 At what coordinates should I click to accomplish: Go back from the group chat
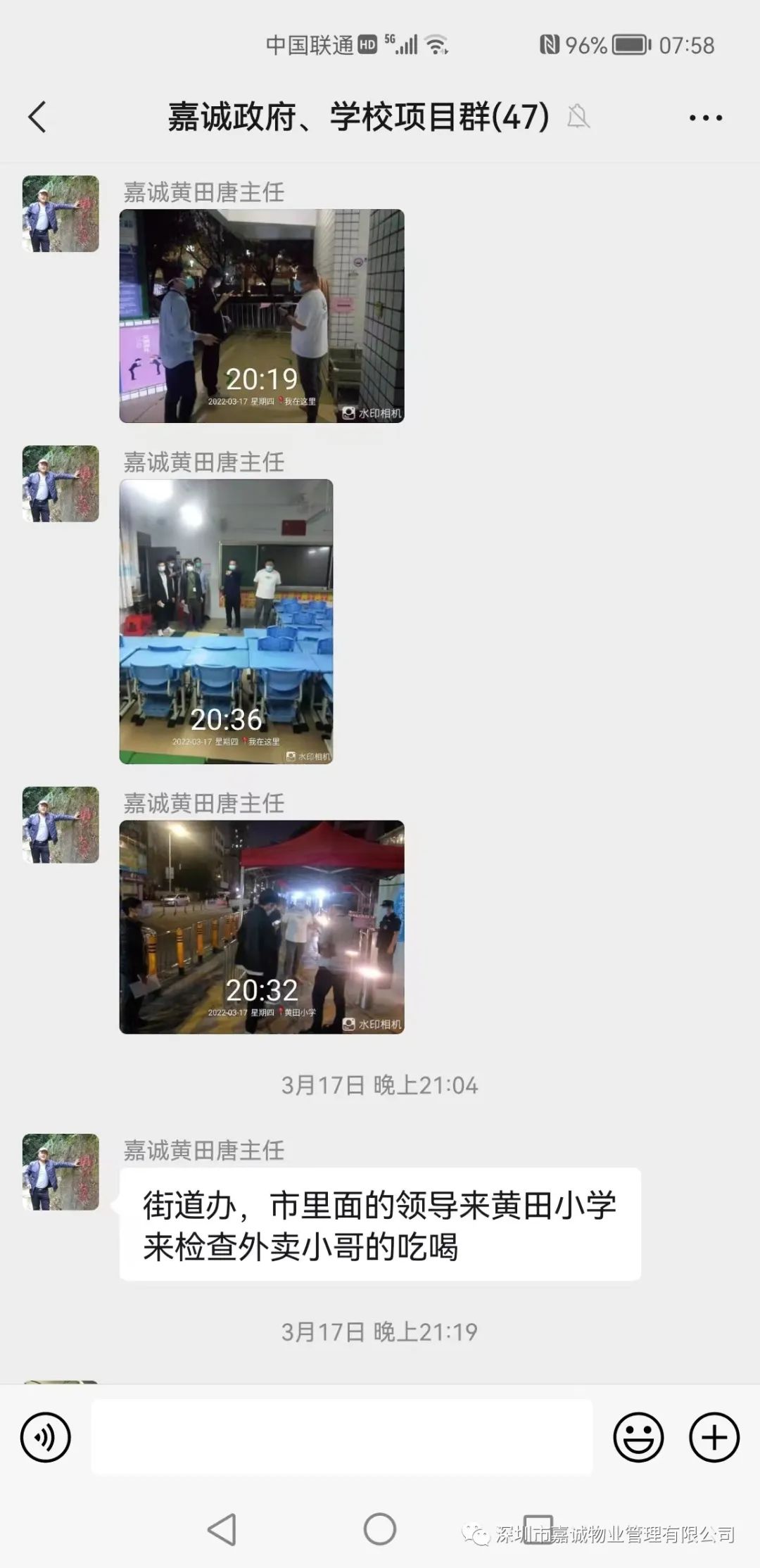pyautogui.click(x=38, y=117)
